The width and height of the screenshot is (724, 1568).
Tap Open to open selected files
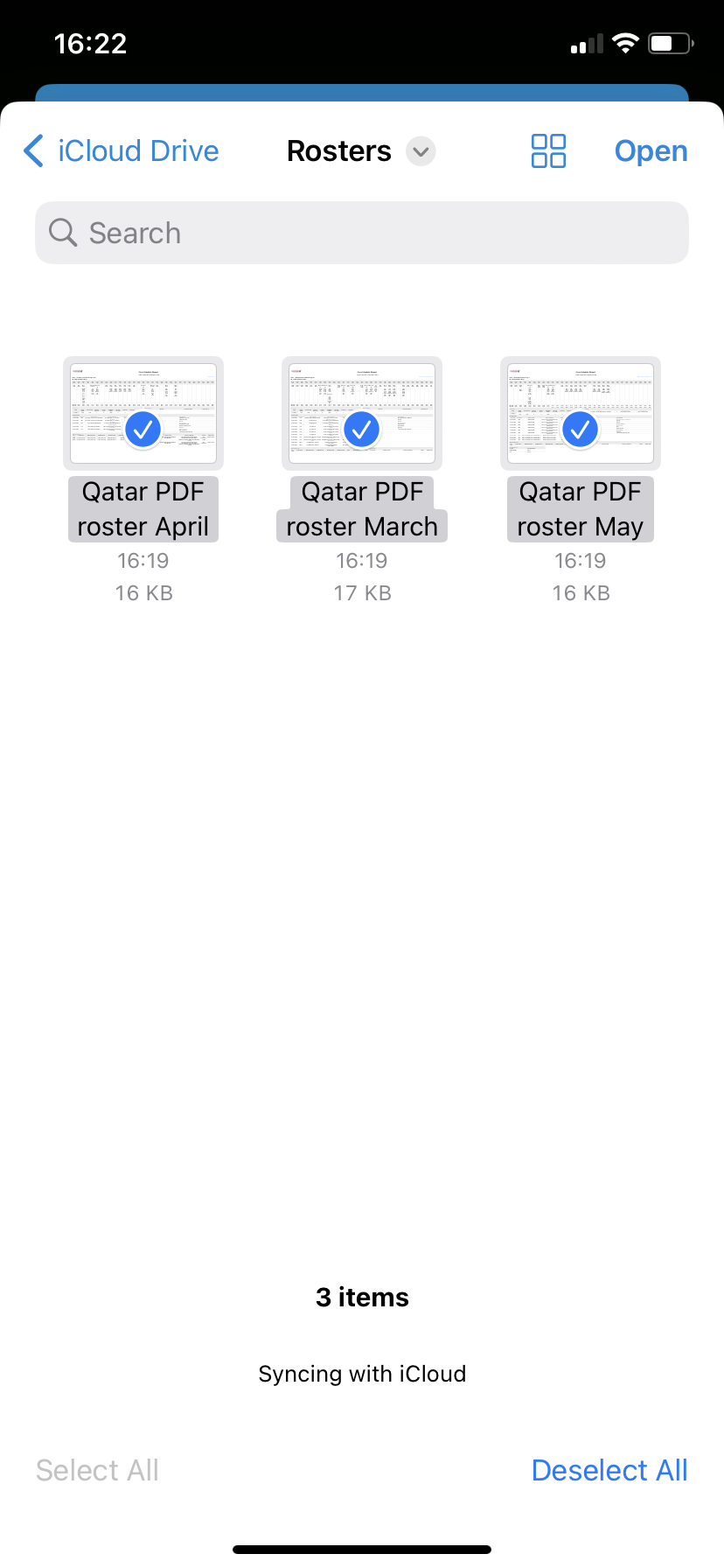click(651, 150)
